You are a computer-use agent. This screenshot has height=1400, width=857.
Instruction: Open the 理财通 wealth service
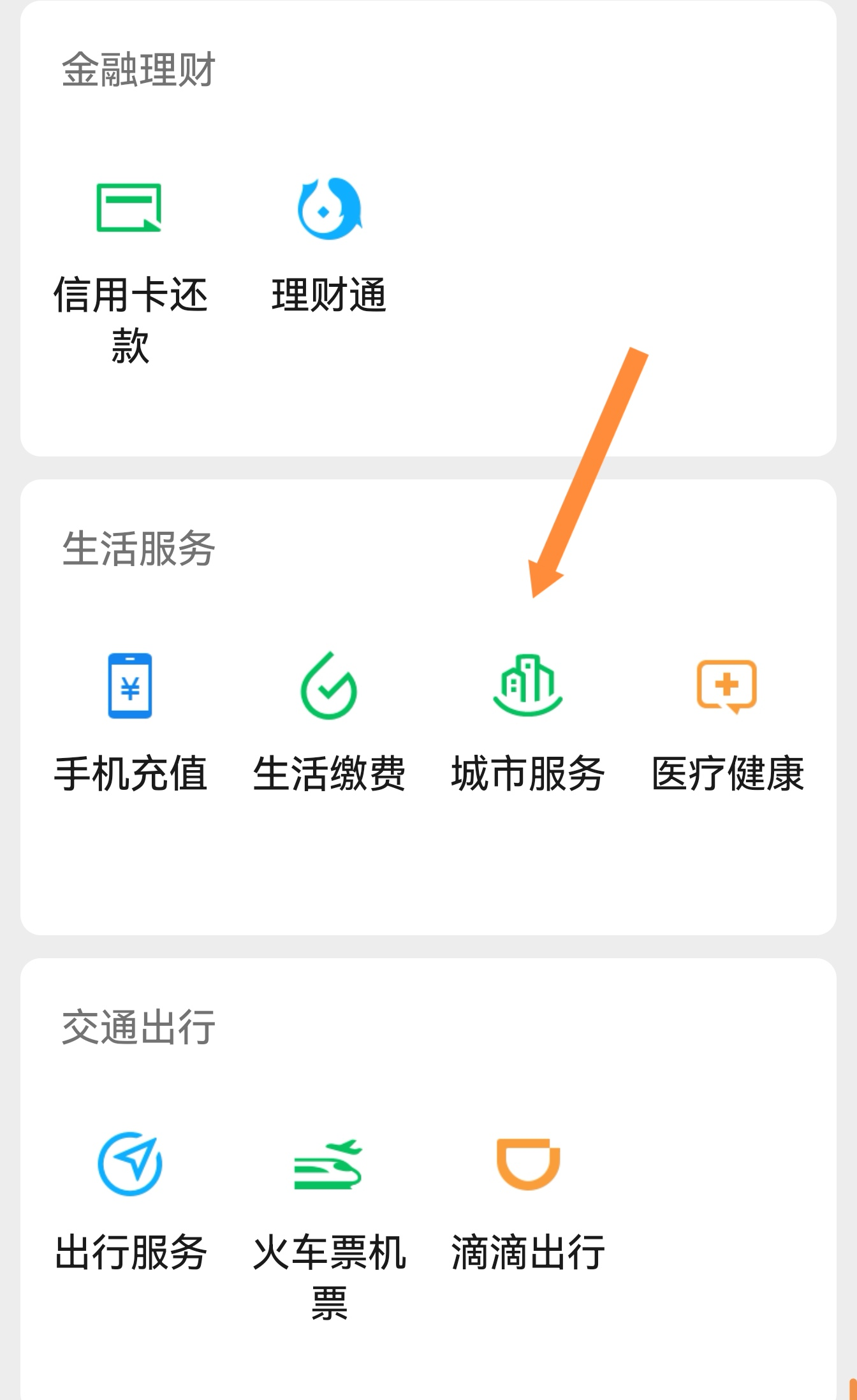point(329,245)
